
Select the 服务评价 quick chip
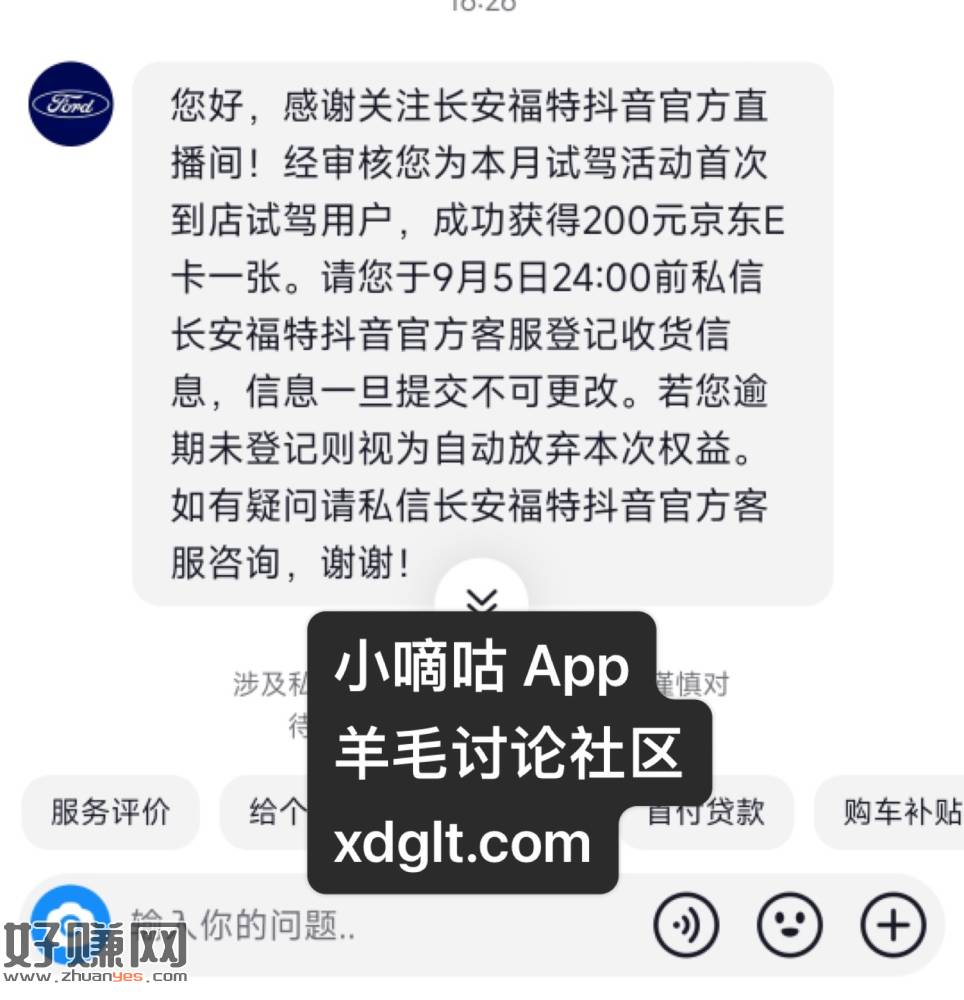click(110, 812)
